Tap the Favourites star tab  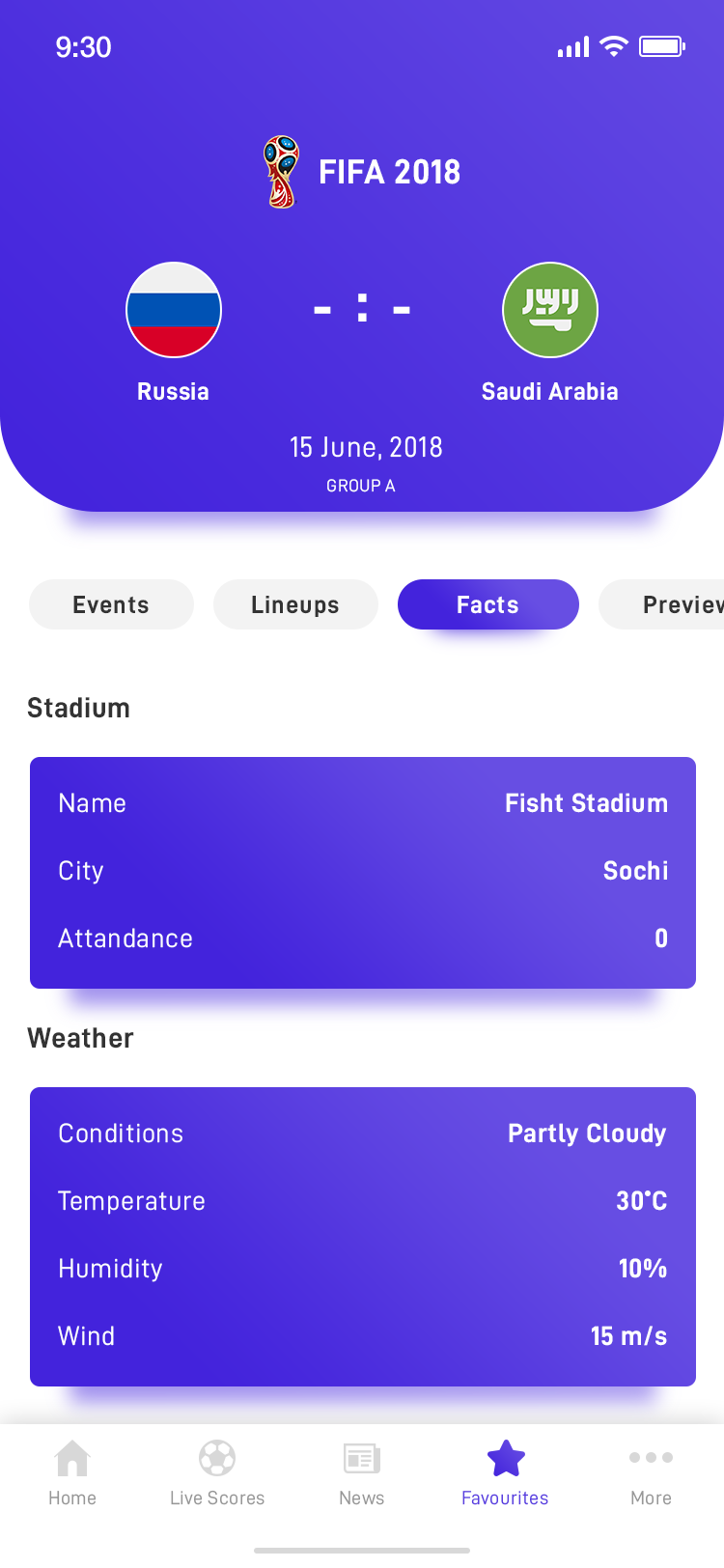pos(505,1473)
